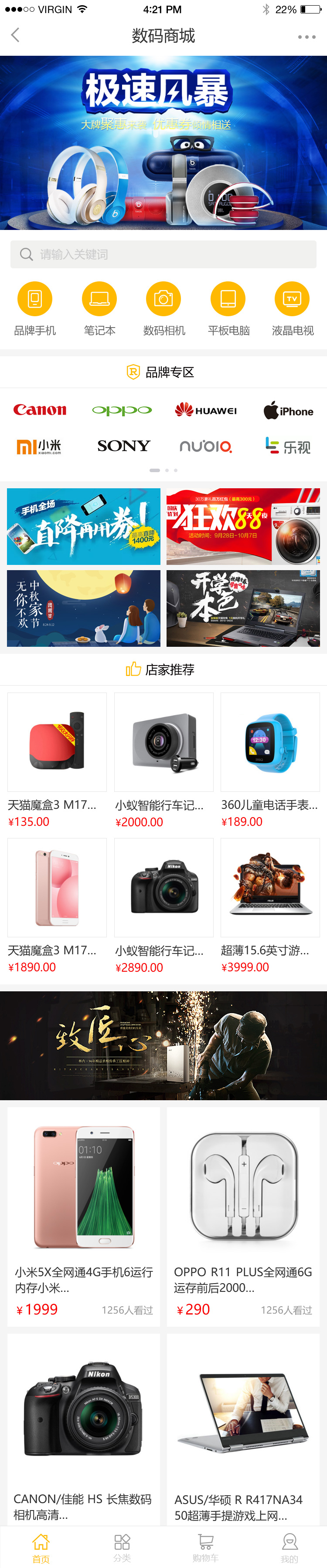Tap the keyword search box
327x1568 pixels.
point(163,254)
